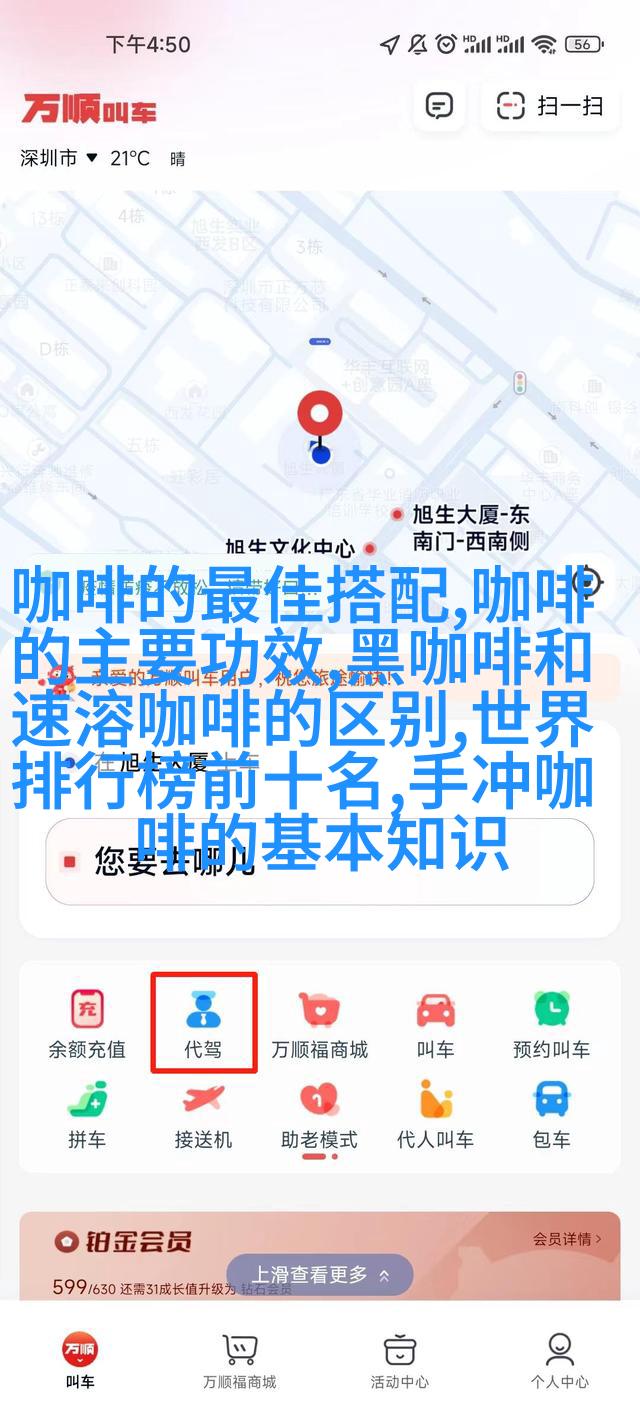The image size is (640, 1422).
Task: Open 余额充值 balance recharge
Action: (x=87, y=1024)
